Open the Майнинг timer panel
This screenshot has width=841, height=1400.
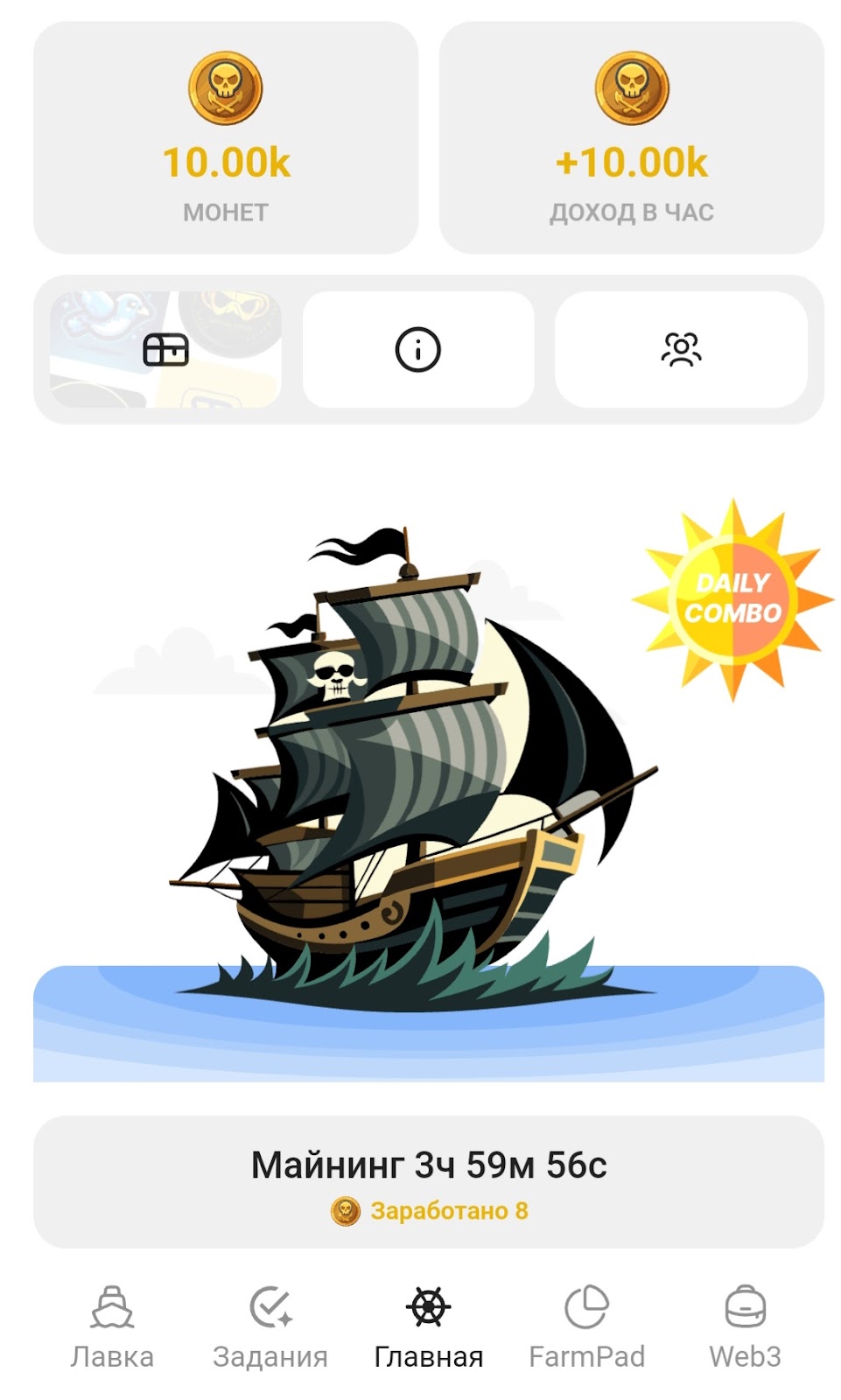click(428, 1181)
